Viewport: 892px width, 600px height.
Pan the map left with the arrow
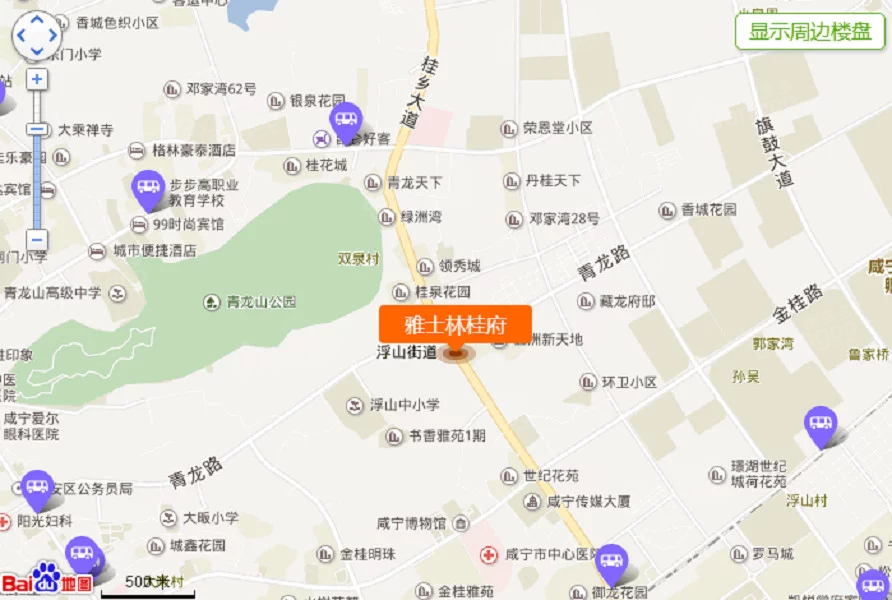pos(22,36)
